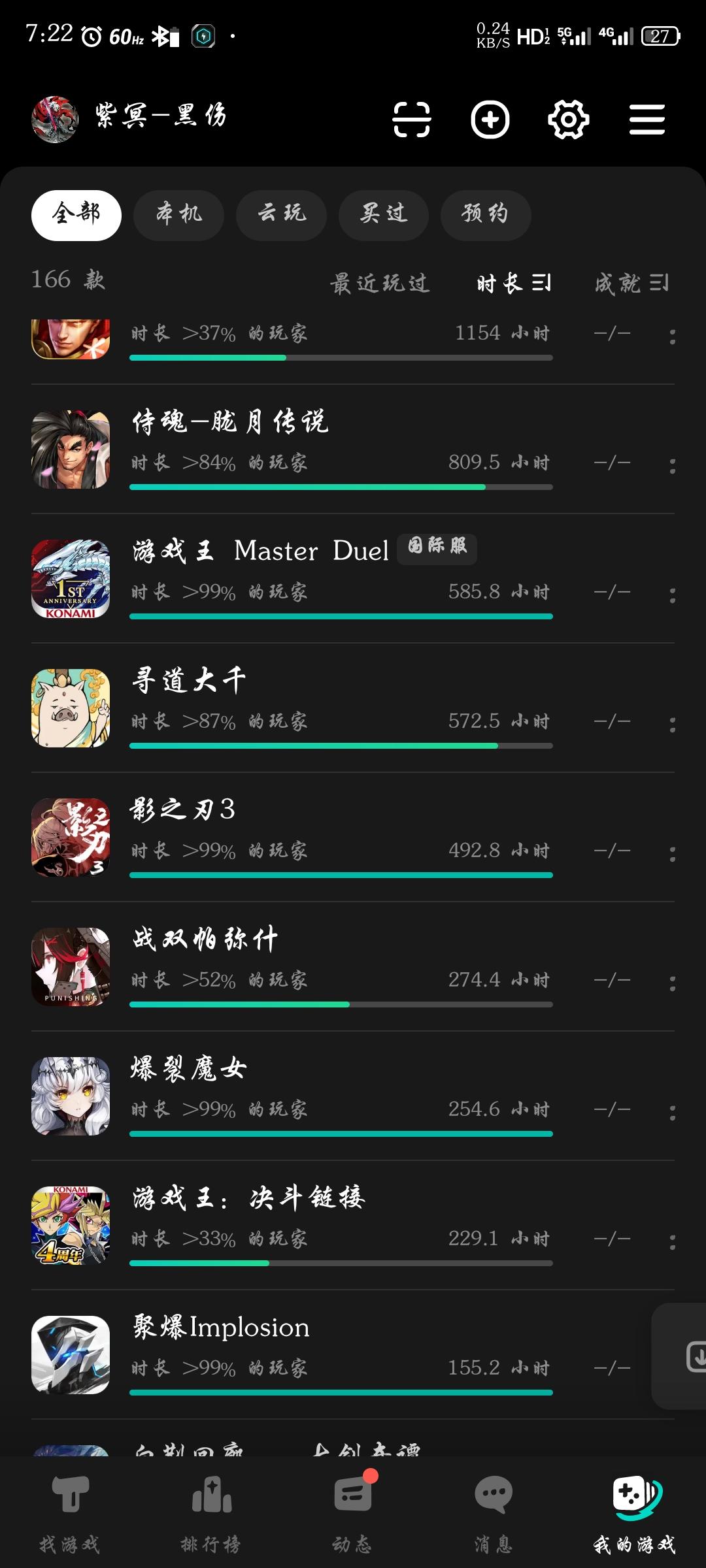Open settings gear icon
This screenshot has height=1568, width=706.
pos(568,120)
